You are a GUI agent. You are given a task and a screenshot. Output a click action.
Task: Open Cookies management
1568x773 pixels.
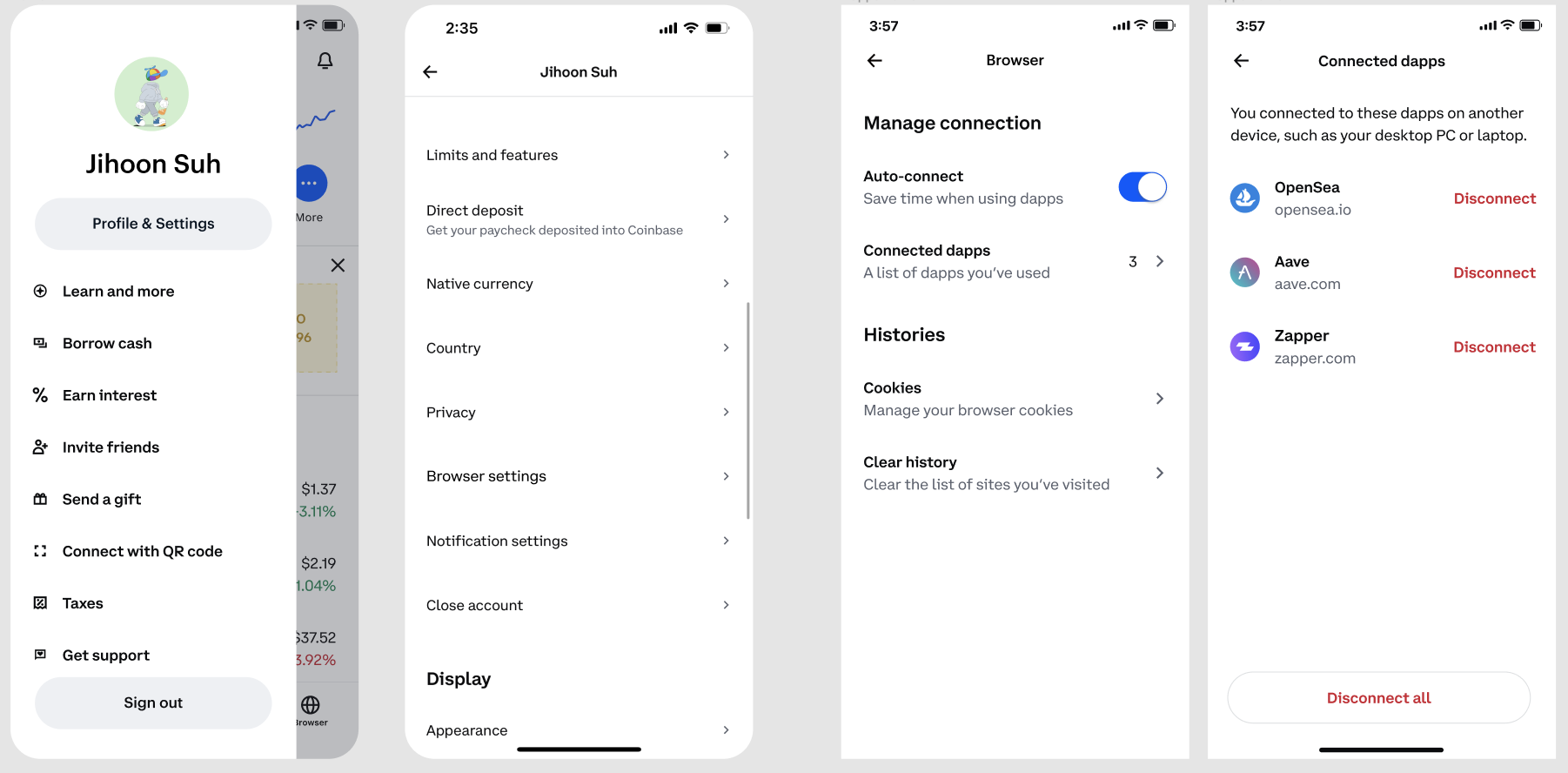tap(1014, 399)
